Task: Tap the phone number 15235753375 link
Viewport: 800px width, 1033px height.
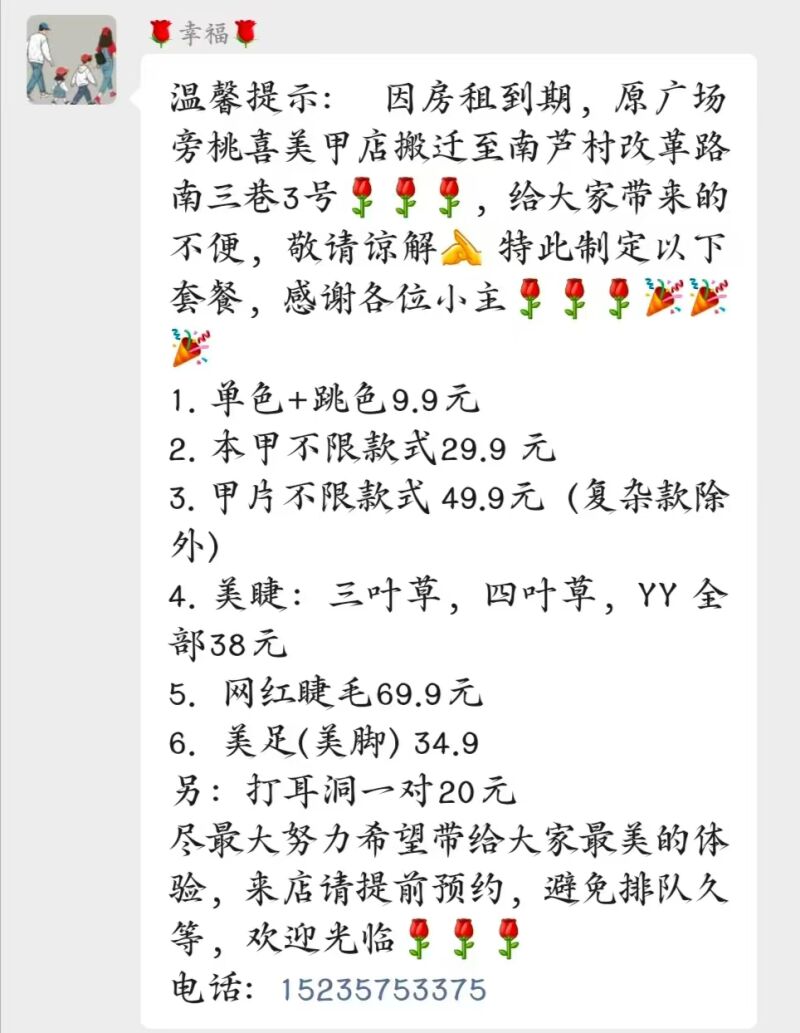Action: point(383,990)
